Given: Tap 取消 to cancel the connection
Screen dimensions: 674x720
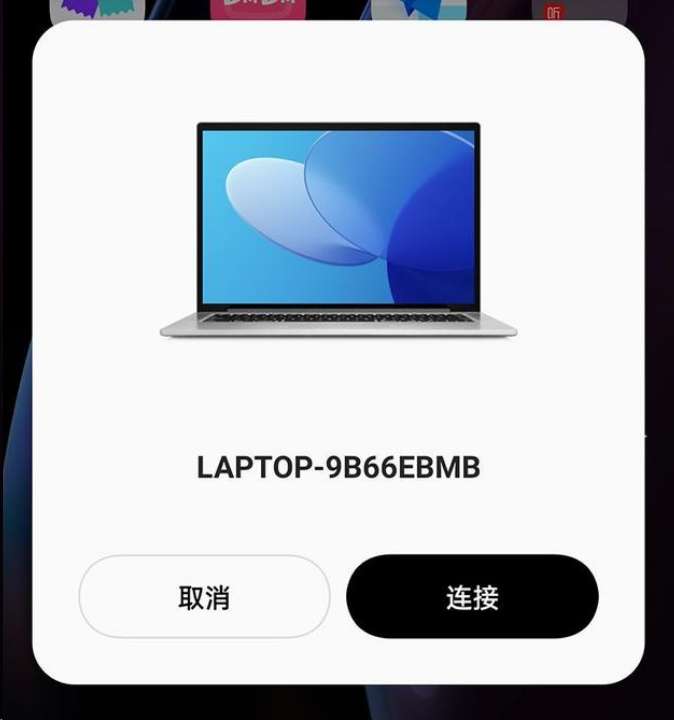Looking at the screenshot, I should pyautogui.click(x=204, y=597).
